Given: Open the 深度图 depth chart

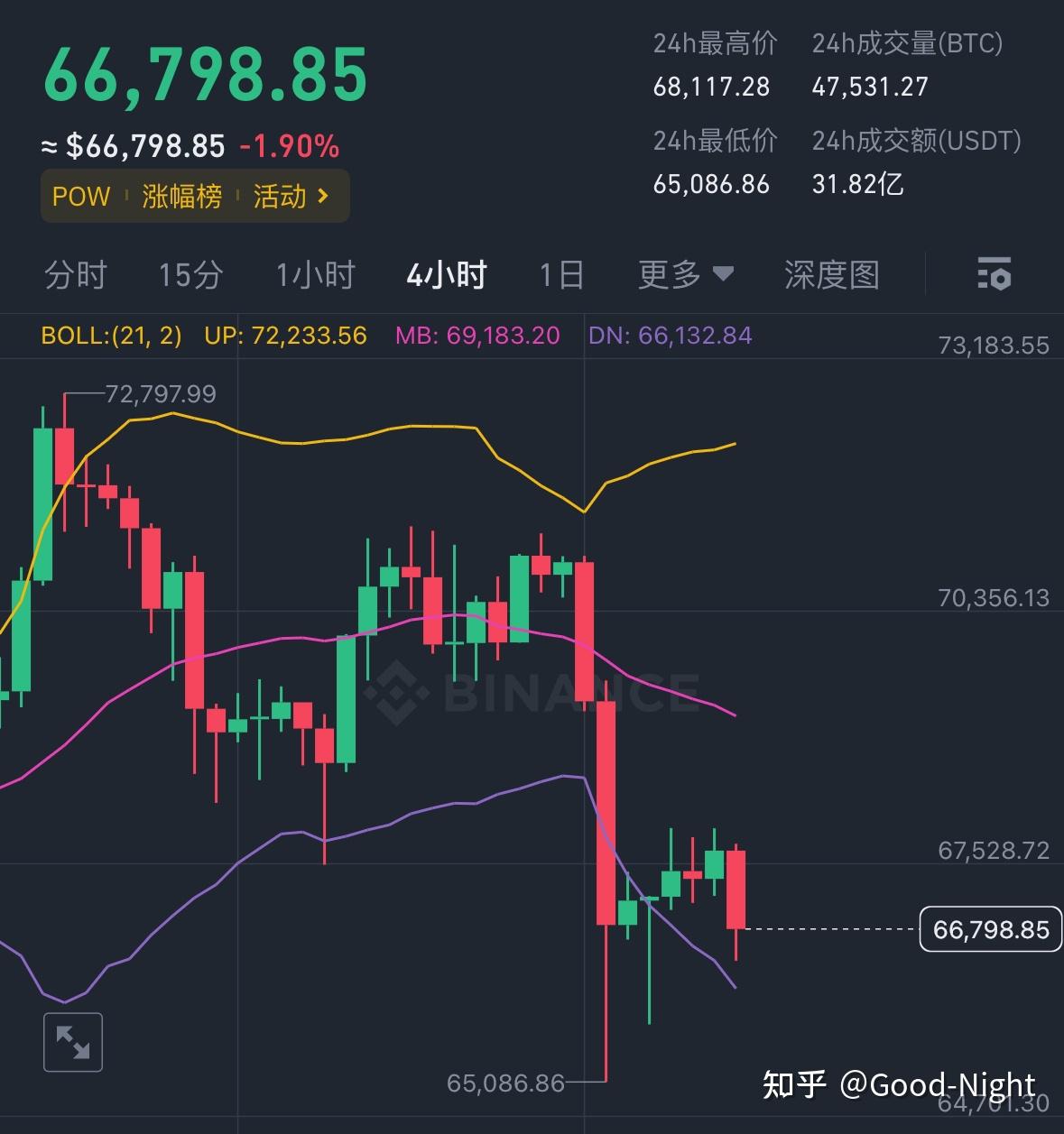Looking at the screenshot, I should point(831,274).
